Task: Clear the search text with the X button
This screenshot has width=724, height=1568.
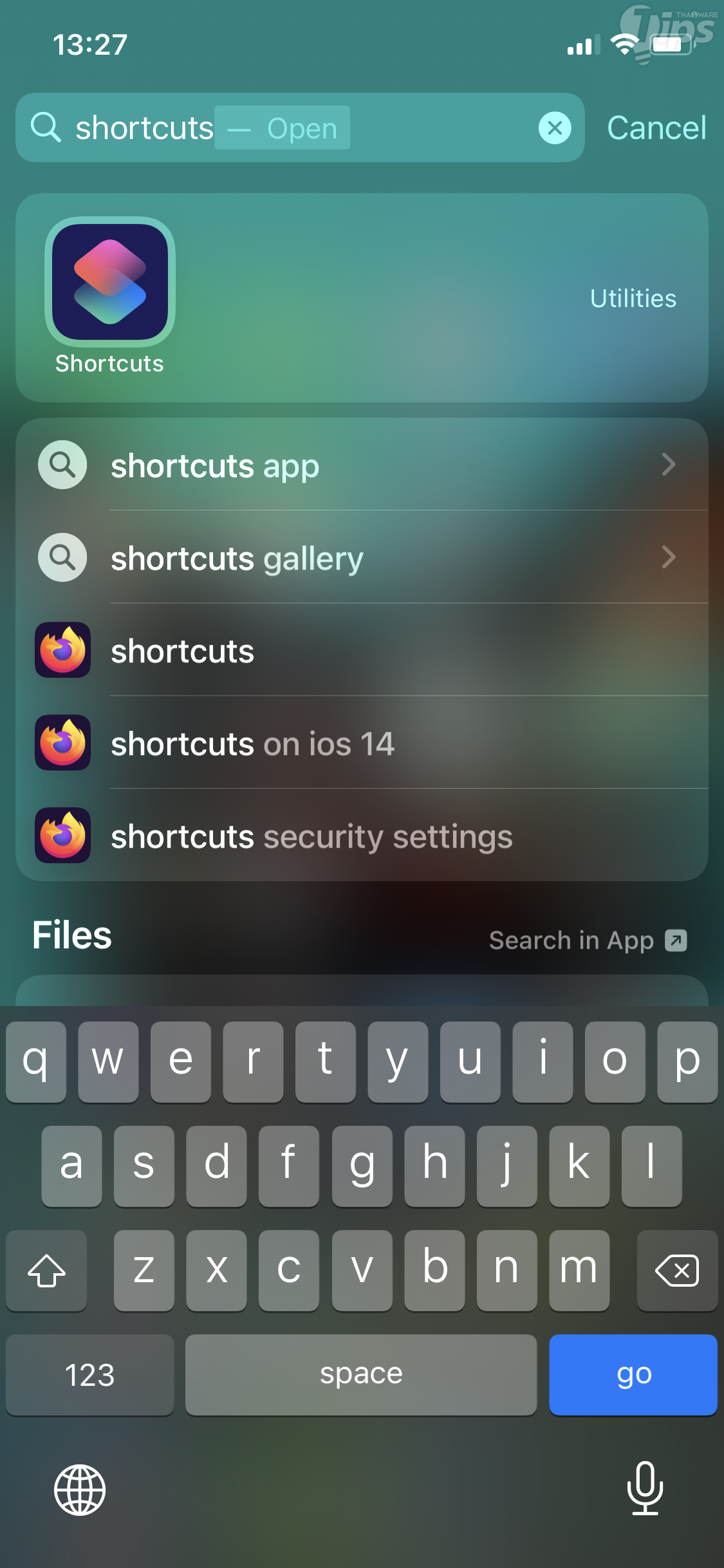Action: click(x=555, y=128)
